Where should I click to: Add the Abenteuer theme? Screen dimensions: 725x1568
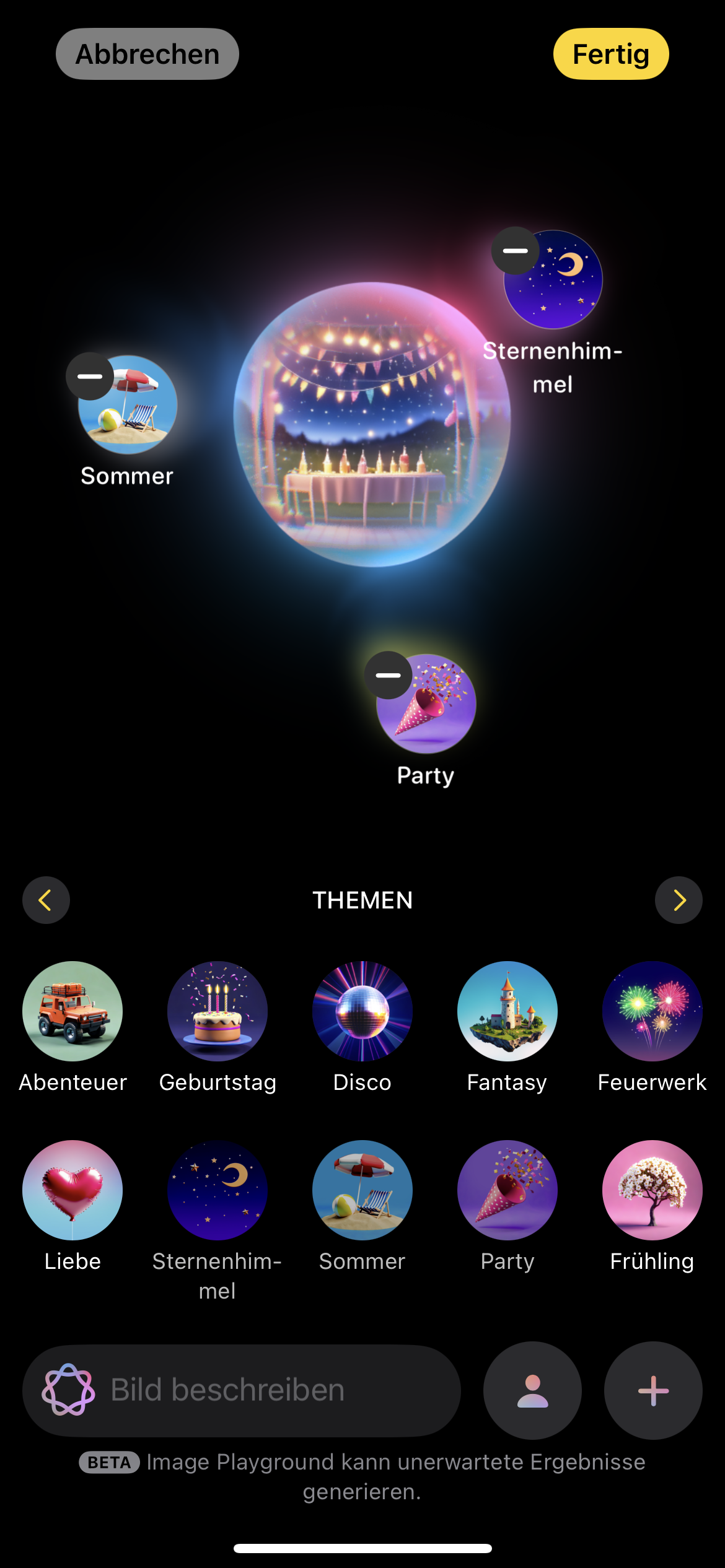point(72,1011)
